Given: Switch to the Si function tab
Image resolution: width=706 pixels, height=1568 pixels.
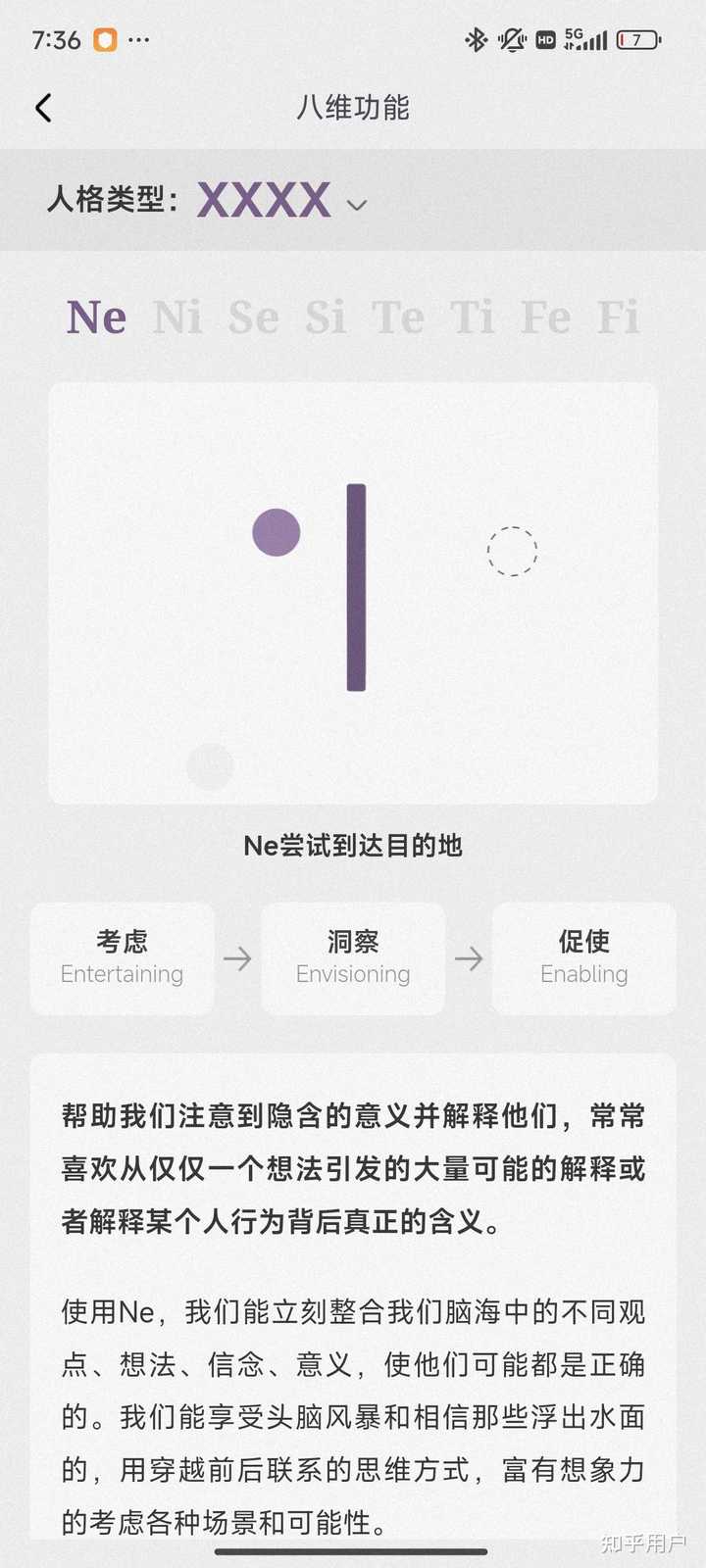Looking at the screenshot, I should click(x=326, y=318).
